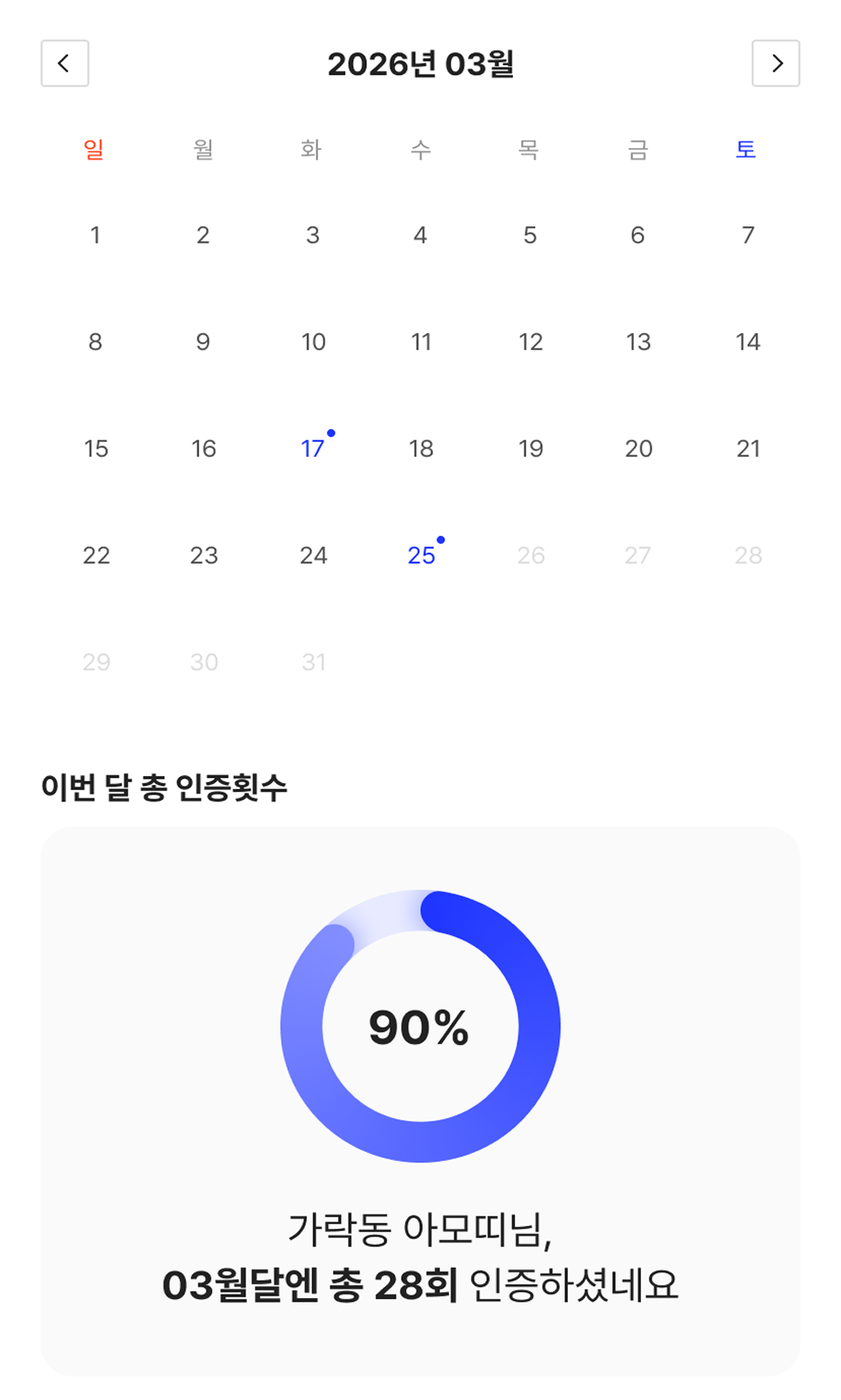Click the blue dot above date 25
This screenshot has height=1400, width=841.
(x=441, y=539)
